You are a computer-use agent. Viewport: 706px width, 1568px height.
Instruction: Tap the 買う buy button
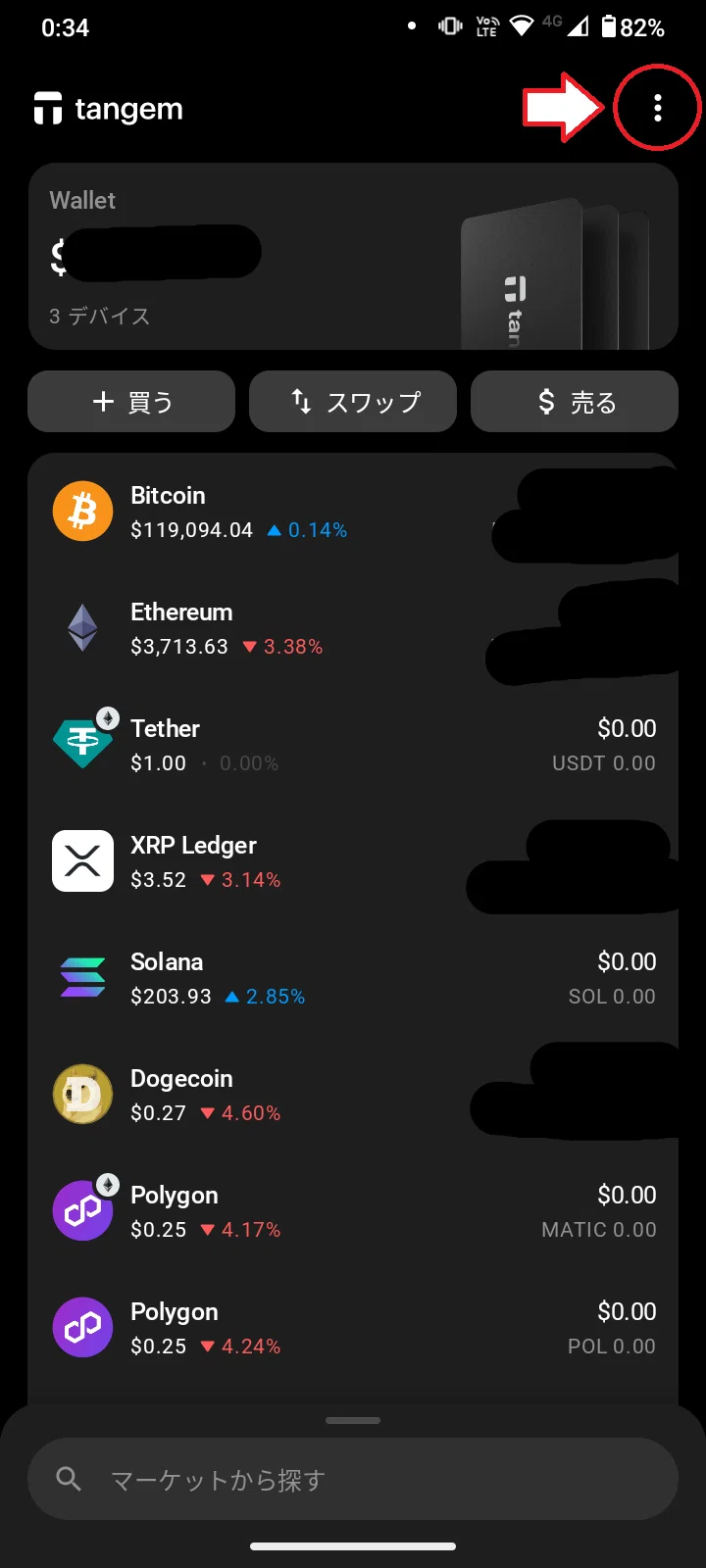[x=131, y=402]
